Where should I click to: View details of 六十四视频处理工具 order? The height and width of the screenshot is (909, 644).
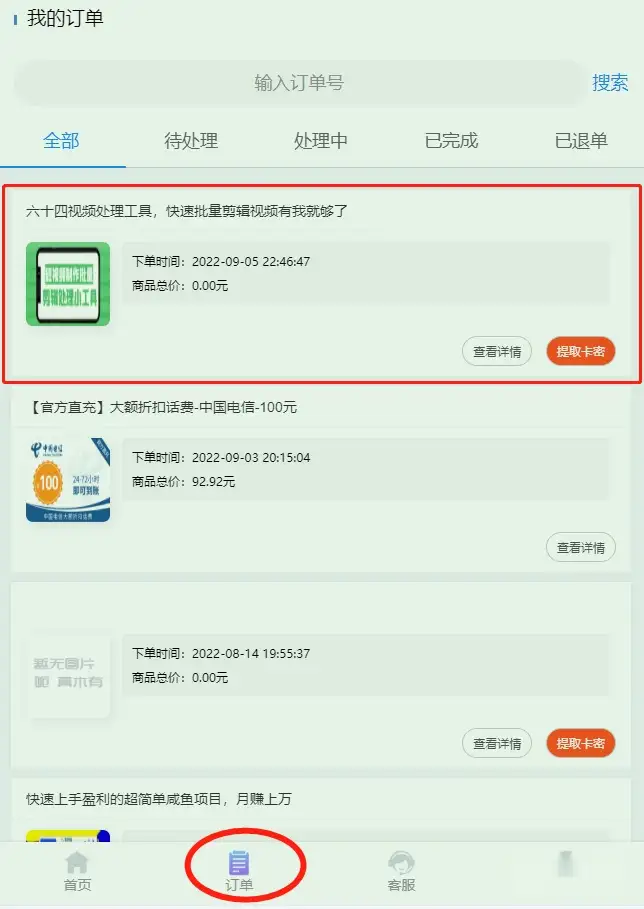click(497, 352)
